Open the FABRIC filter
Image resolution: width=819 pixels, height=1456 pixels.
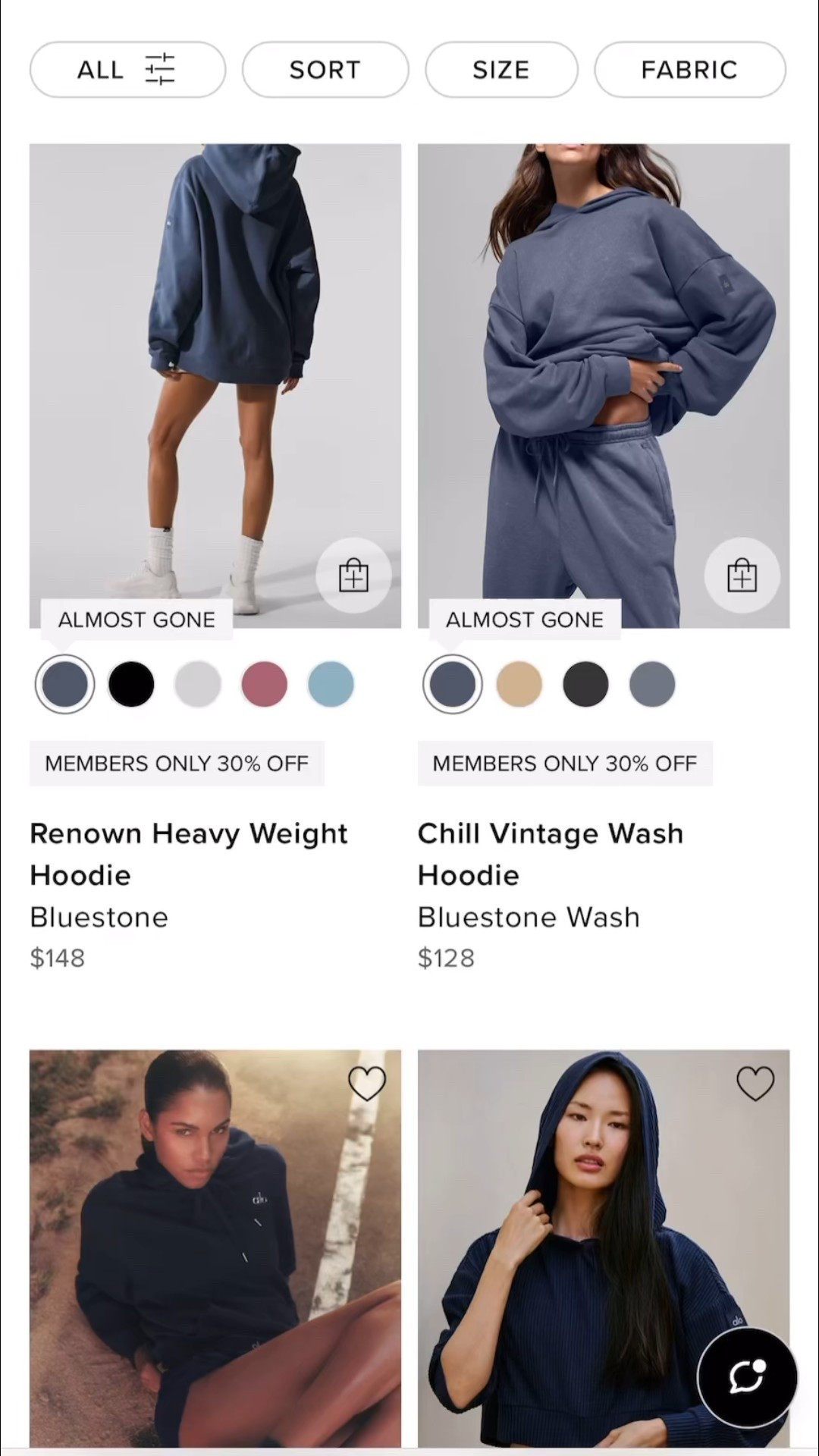pyautogui.click(x=689, y=70)
